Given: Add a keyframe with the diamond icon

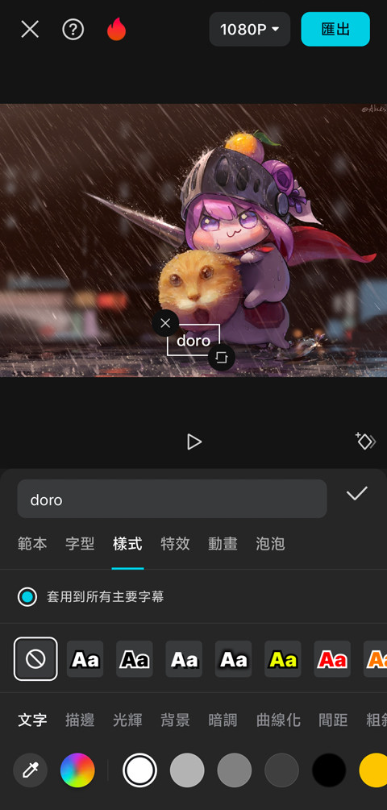Looking at the screenshot, I should point(365,441).
